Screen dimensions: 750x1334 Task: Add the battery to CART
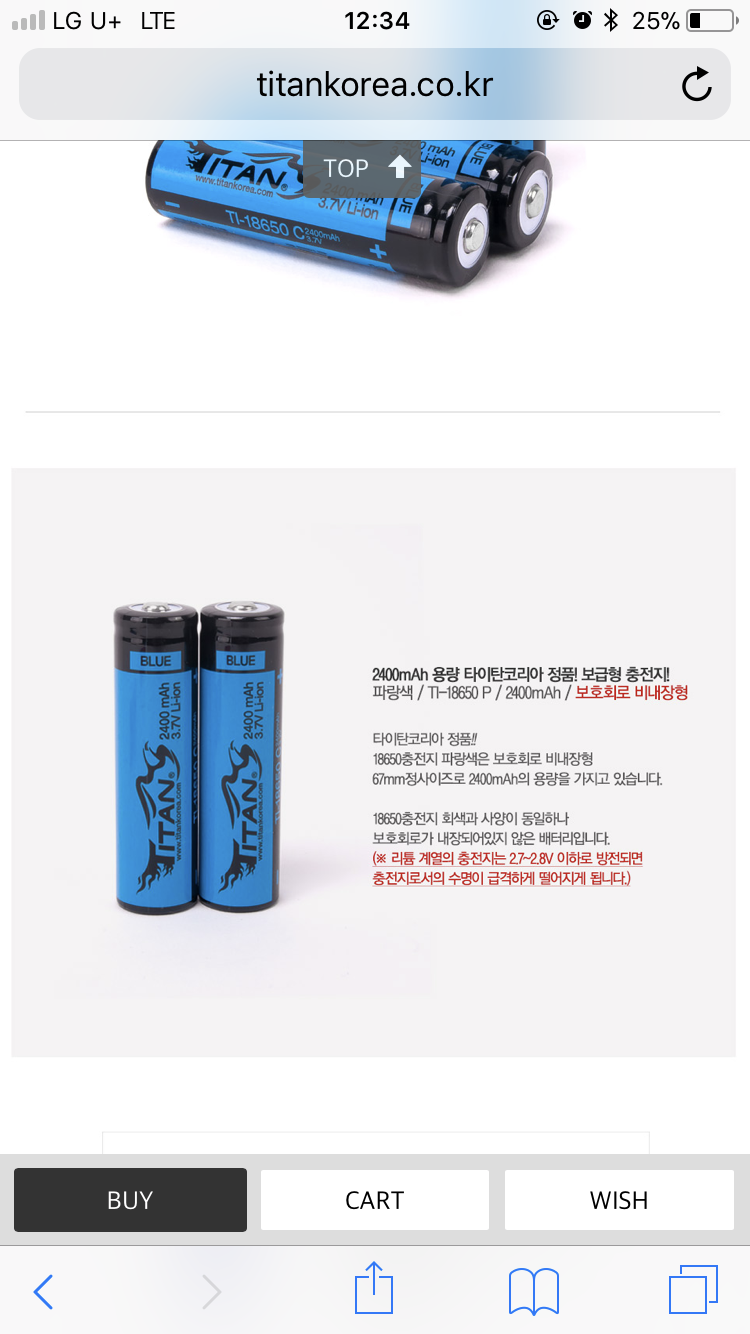(375, 1200)
